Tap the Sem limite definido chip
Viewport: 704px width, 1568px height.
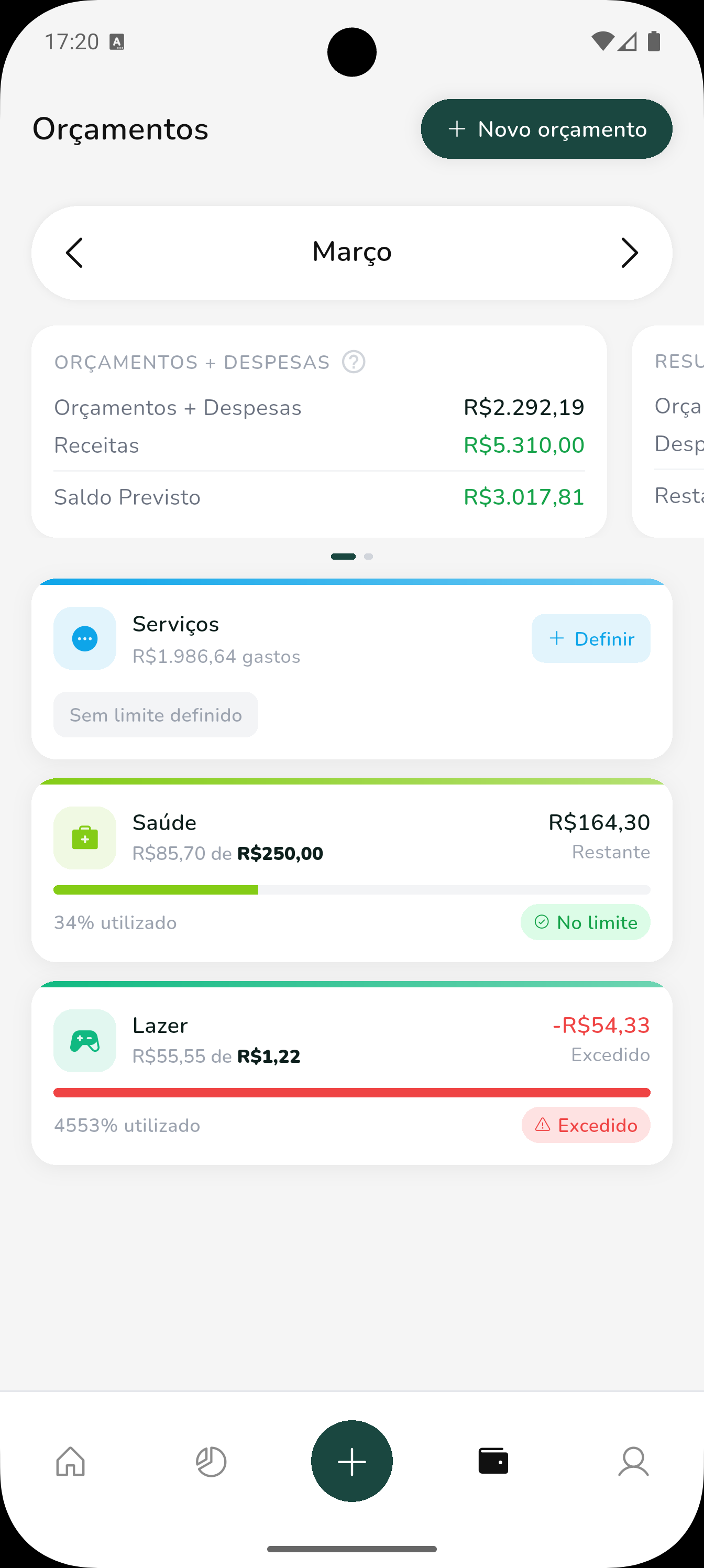pos(155,715)
